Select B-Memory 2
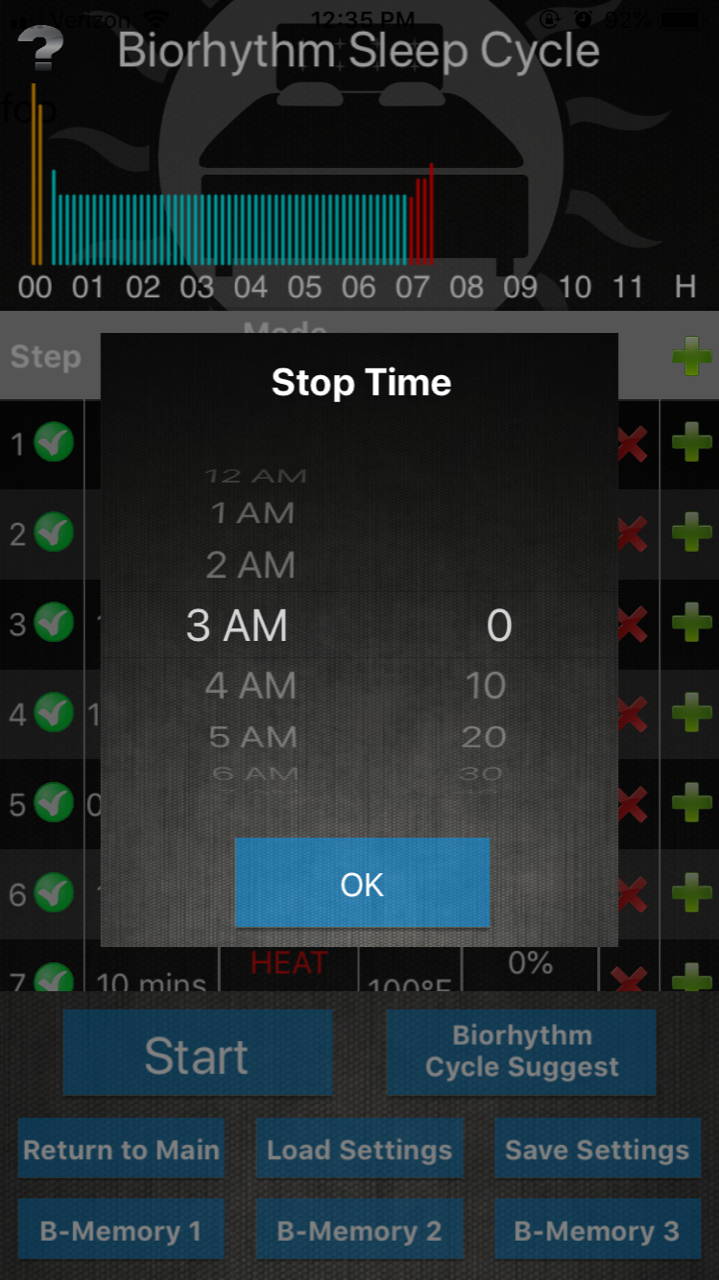Image resolution: width=719 pixels, height=1280 pixels. [359, 1230]
